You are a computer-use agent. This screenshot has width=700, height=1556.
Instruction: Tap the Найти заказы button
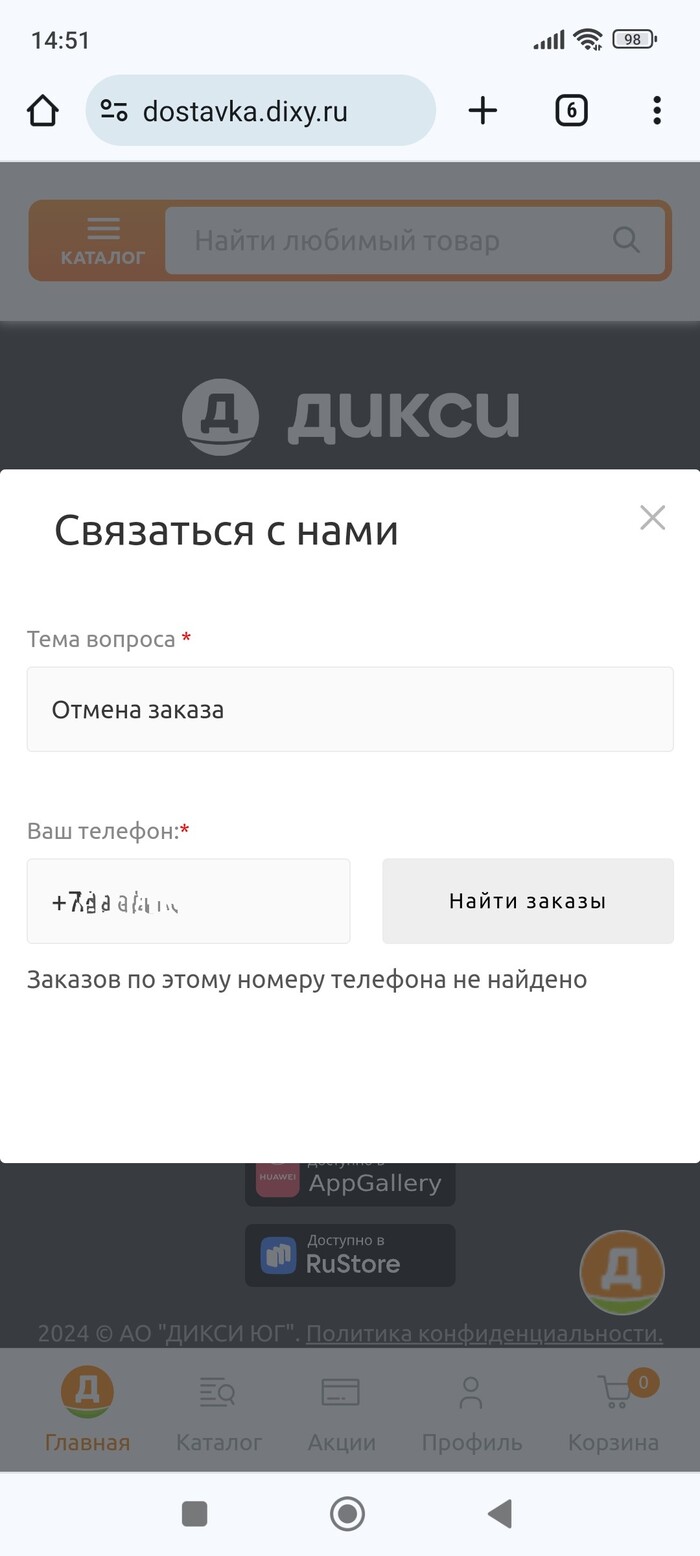pos(527,901)
